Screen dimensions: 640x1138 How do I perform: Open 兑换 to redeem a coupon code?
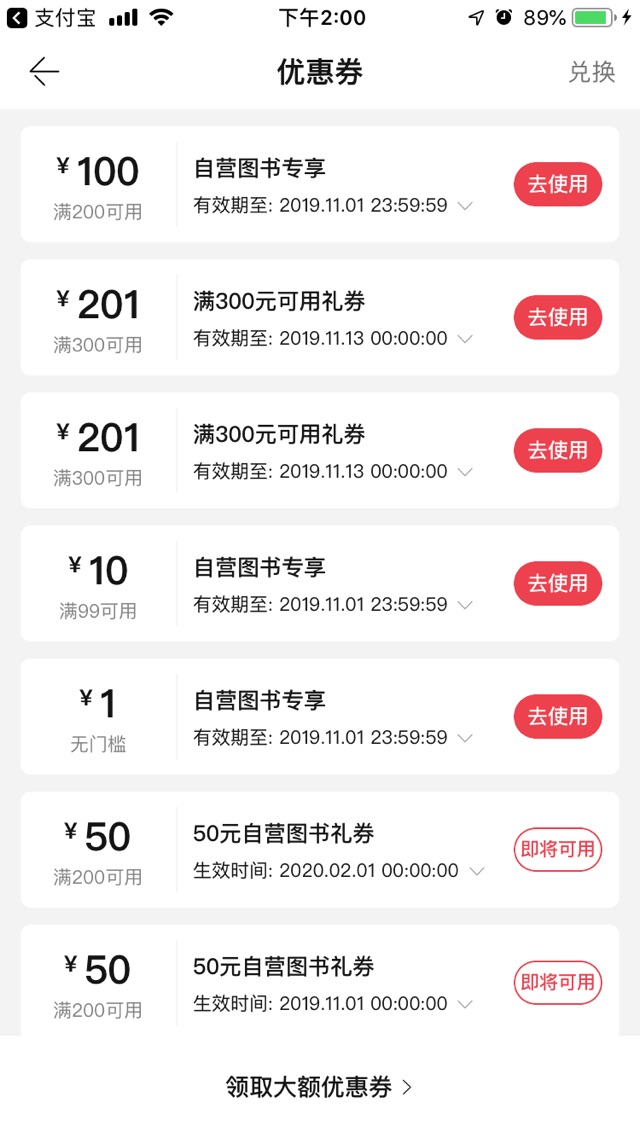click(x=591, y=72)
